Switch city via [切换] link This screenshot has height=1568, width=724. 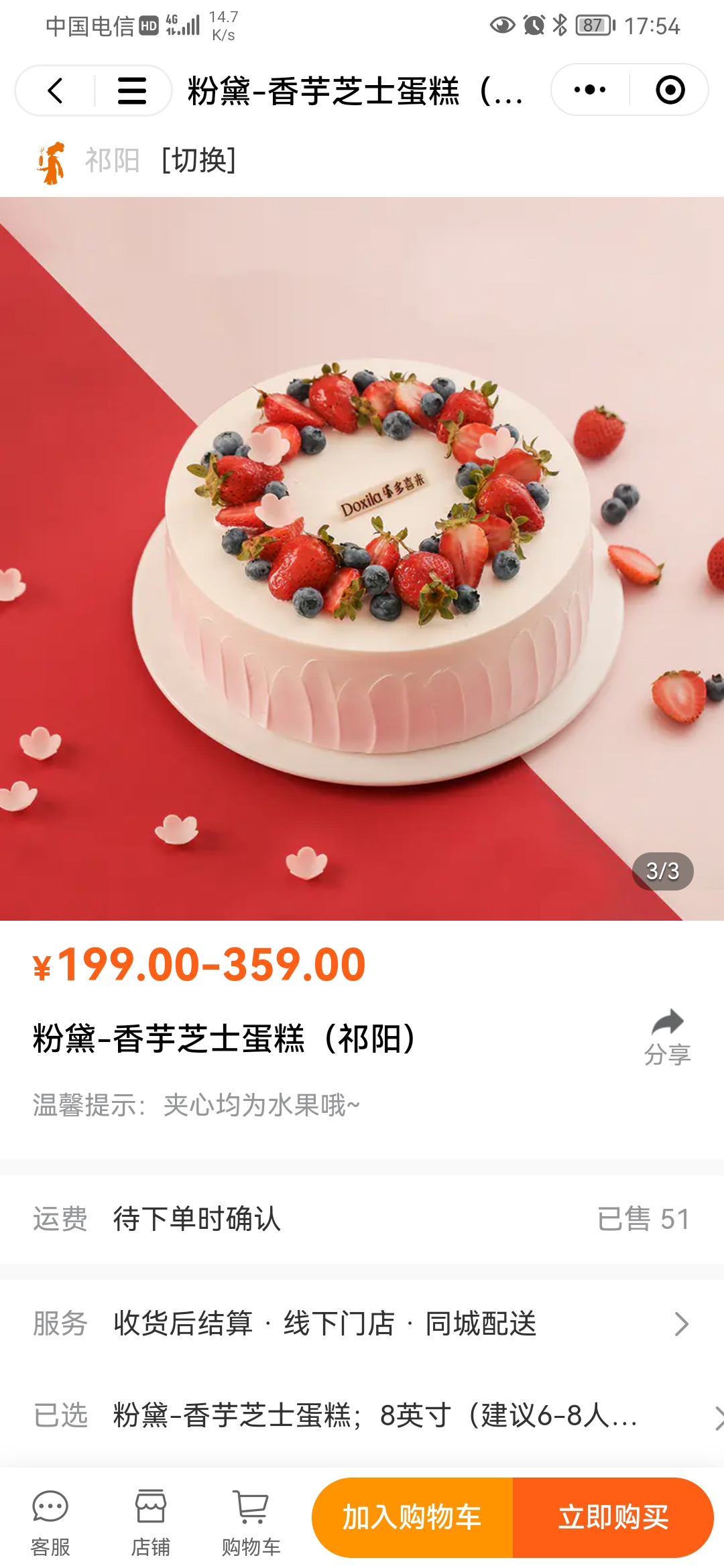[x=199, y=161]
